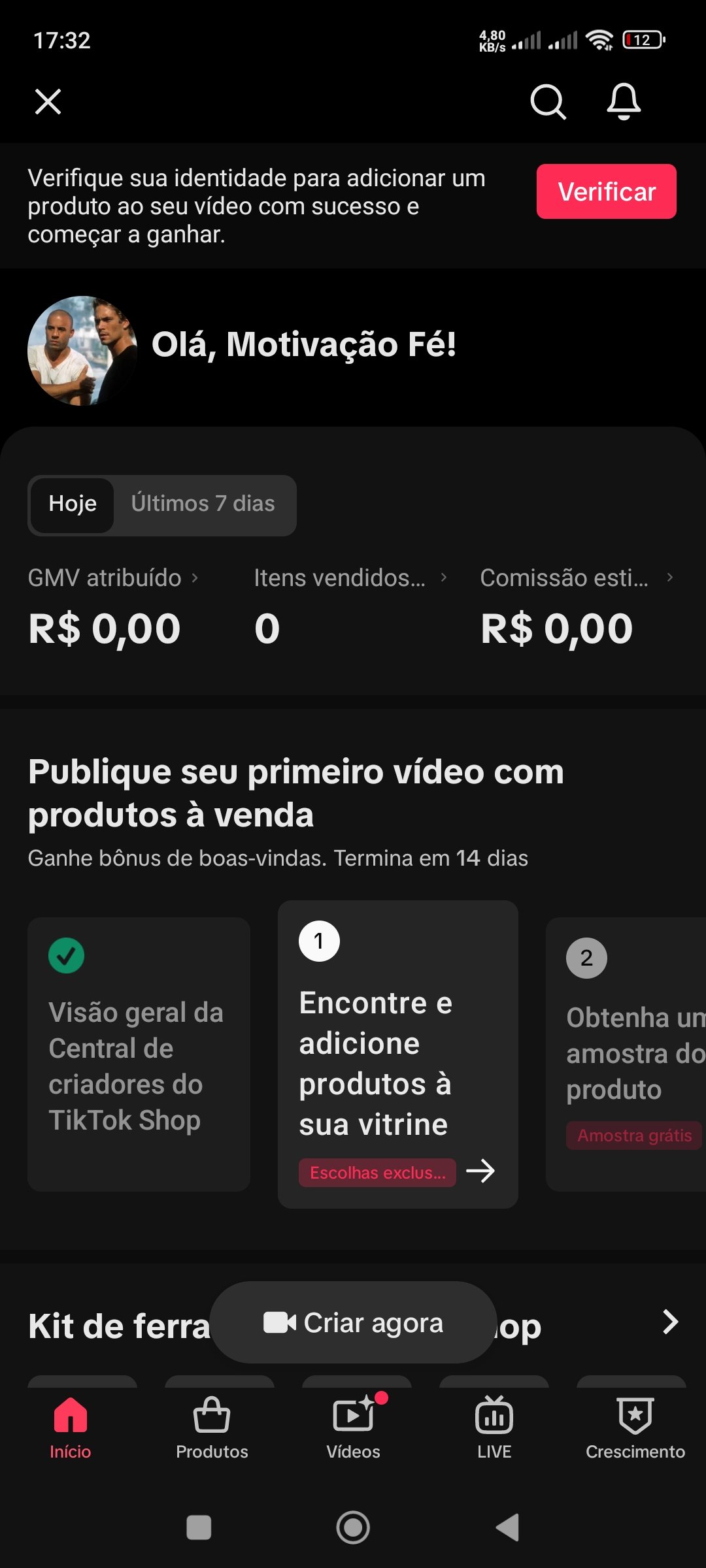Screen dimensions: 706x1568
Task: Open the notifications bell
Action: (624, 102)
